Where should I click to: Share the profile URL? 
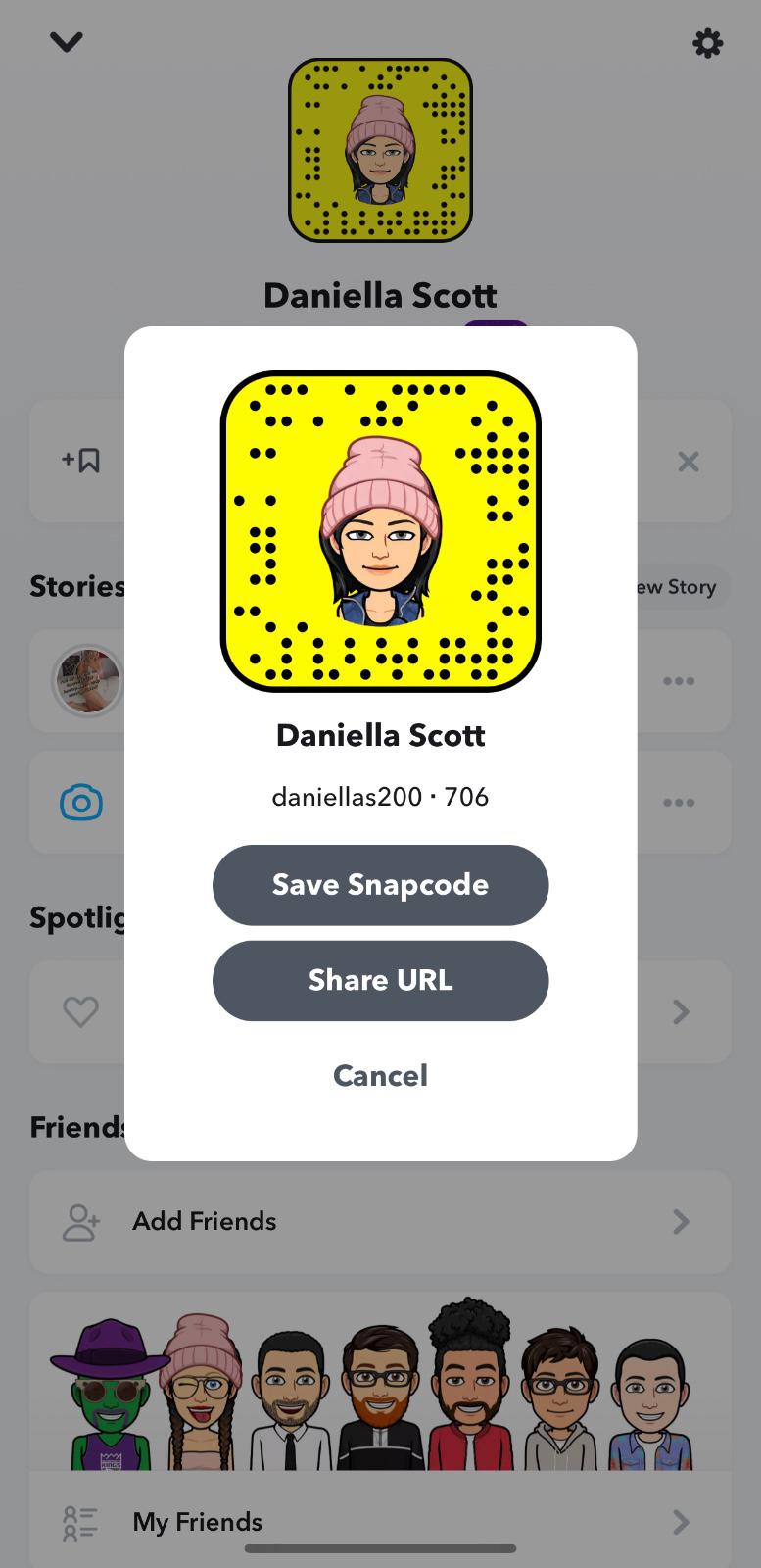point(380,981)
